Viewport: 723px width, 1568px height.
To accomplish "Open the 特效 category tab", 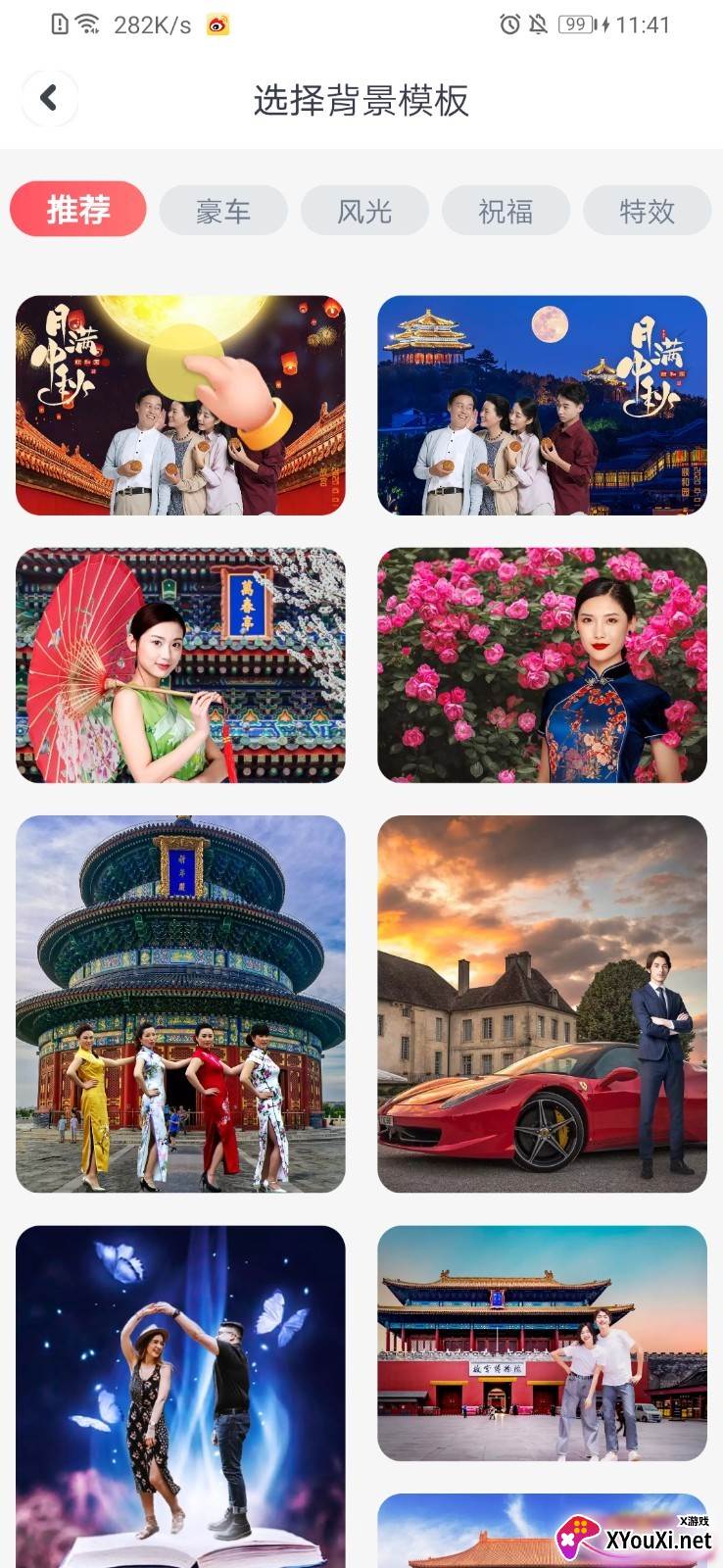I will (647, 211).
